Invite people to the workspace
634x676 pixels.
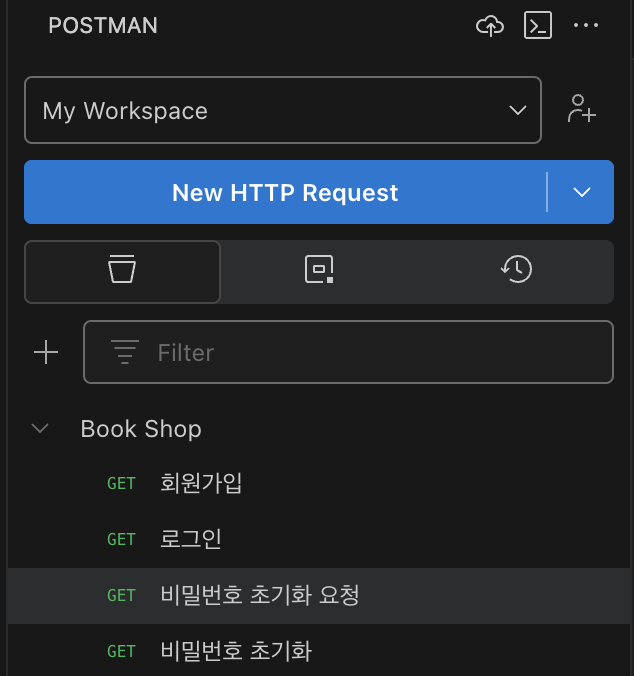(581, 109)
